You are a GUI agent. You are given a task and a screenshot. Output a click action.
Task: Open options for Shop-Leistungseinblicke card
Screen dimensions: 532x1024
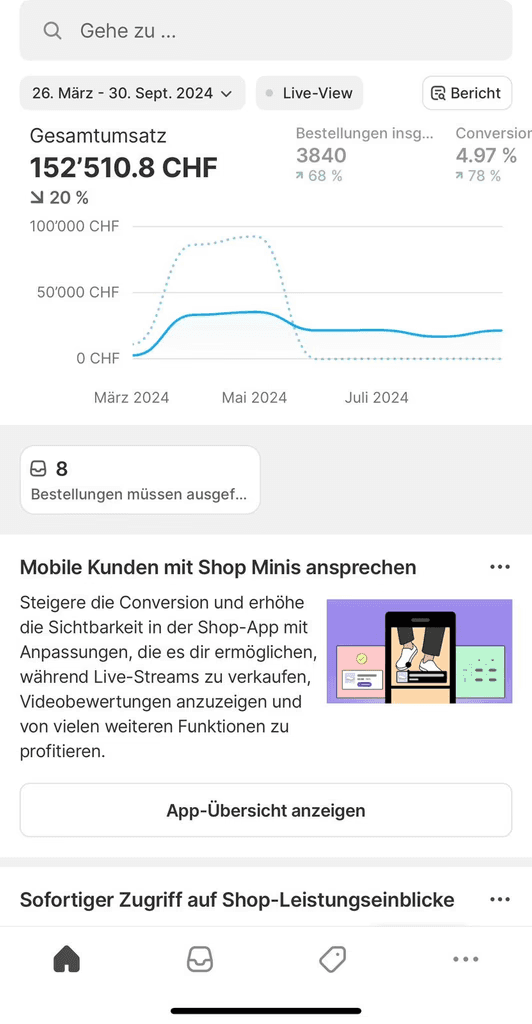click(499, 900)
